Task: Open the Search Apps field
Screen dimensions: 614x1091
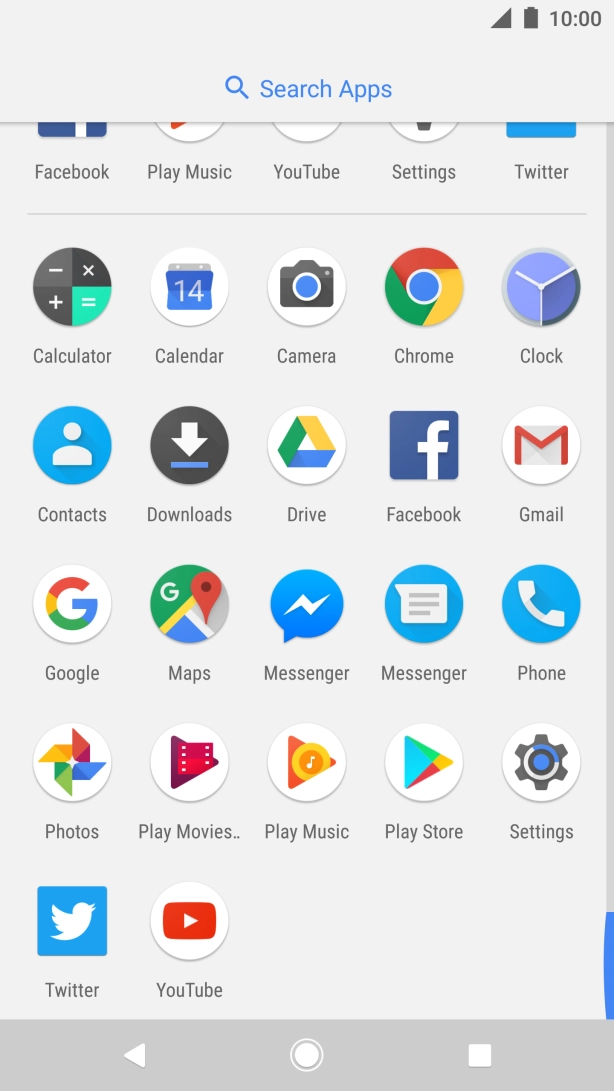Action: pyautogui.click(x=307, y=89)
